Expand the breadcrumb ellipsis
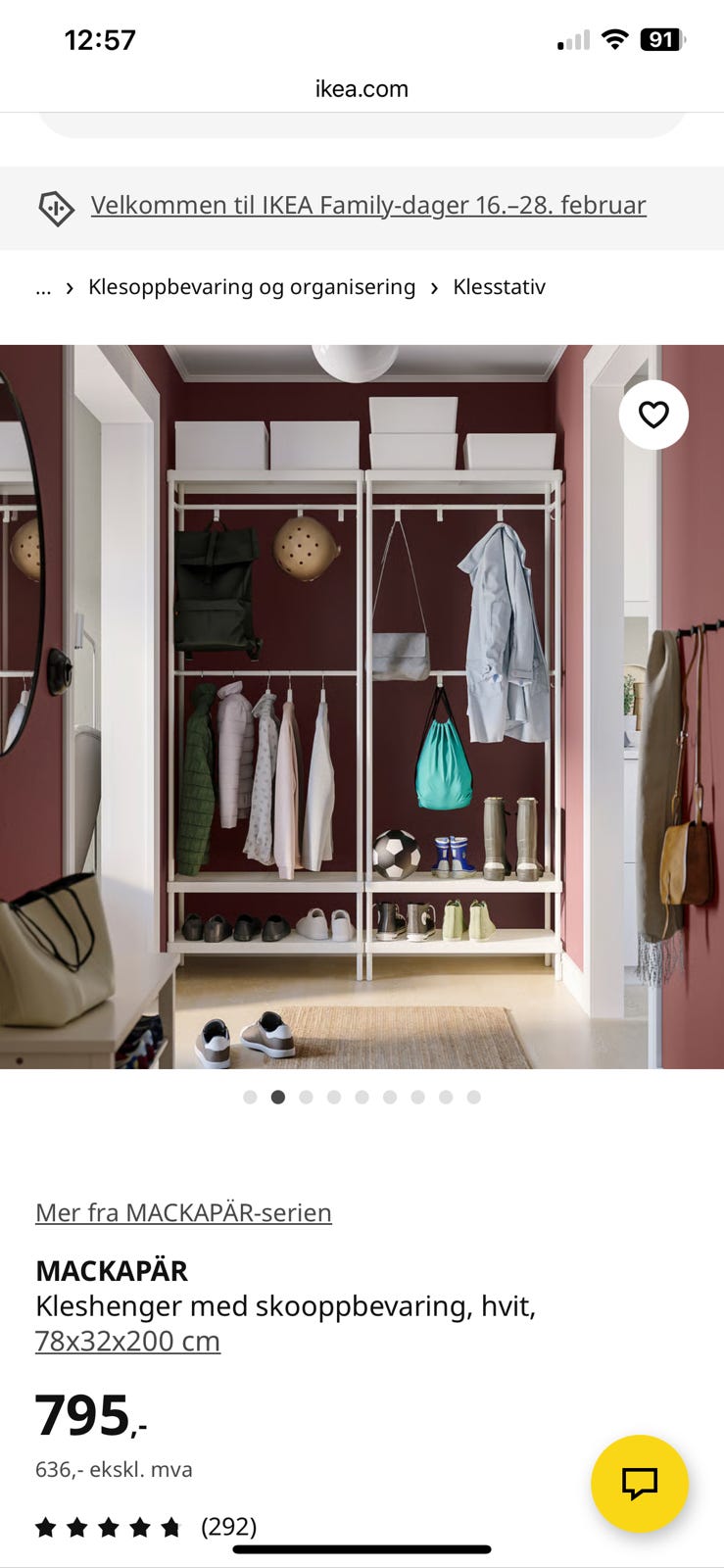This screenshot has width=724, height=1568. point(43,287)
